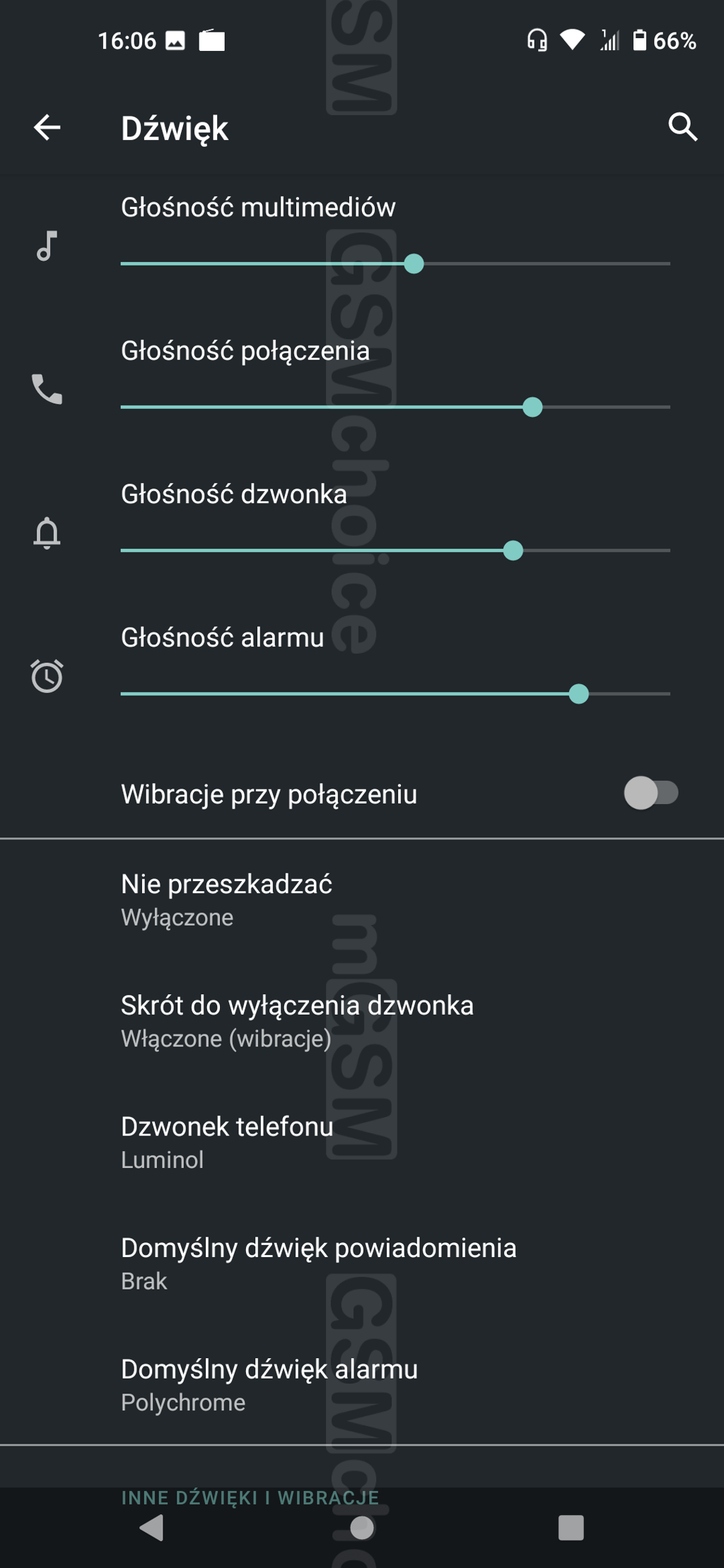The image size is (724, 1568).
Task: Open Nie przeszkadzać settings
Action: tap(362, 900)
